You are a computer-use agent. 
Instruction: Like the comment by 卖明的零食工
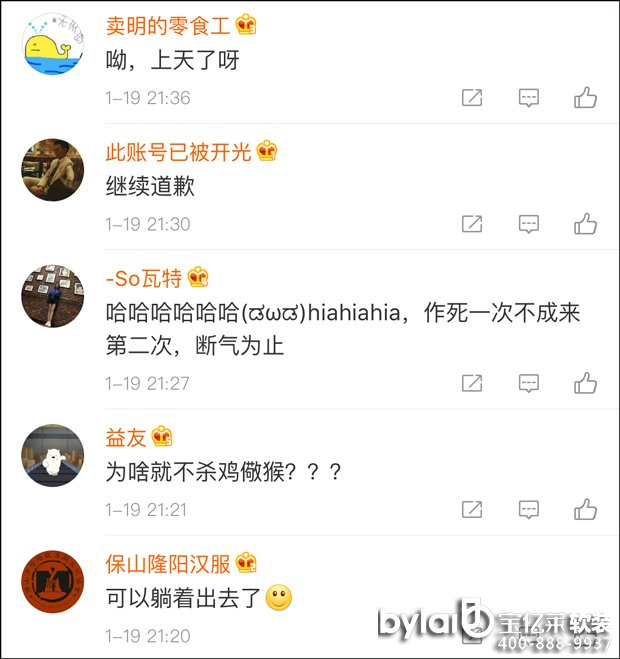585,98
